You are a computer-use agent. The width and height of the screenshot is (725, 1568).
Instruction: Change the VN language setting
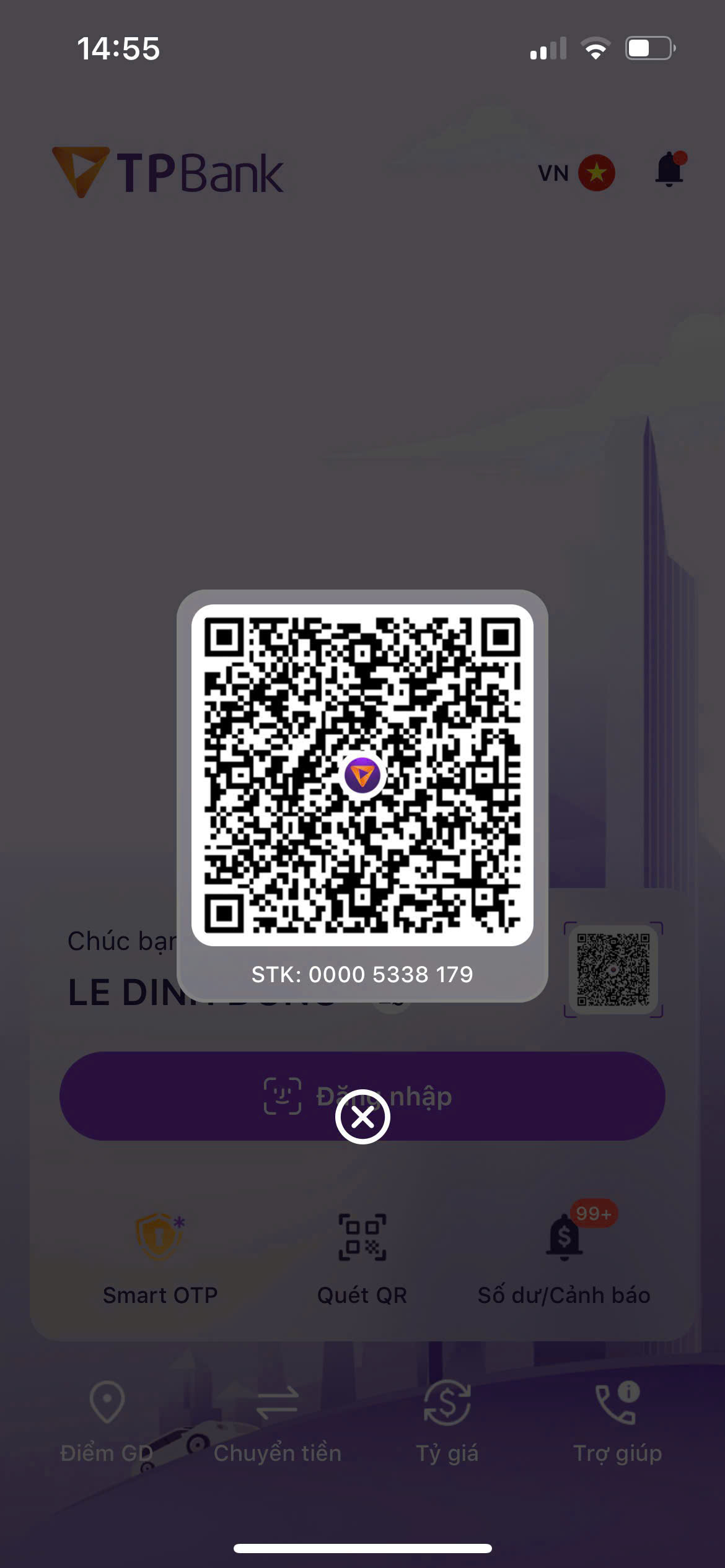coord(576,173)
